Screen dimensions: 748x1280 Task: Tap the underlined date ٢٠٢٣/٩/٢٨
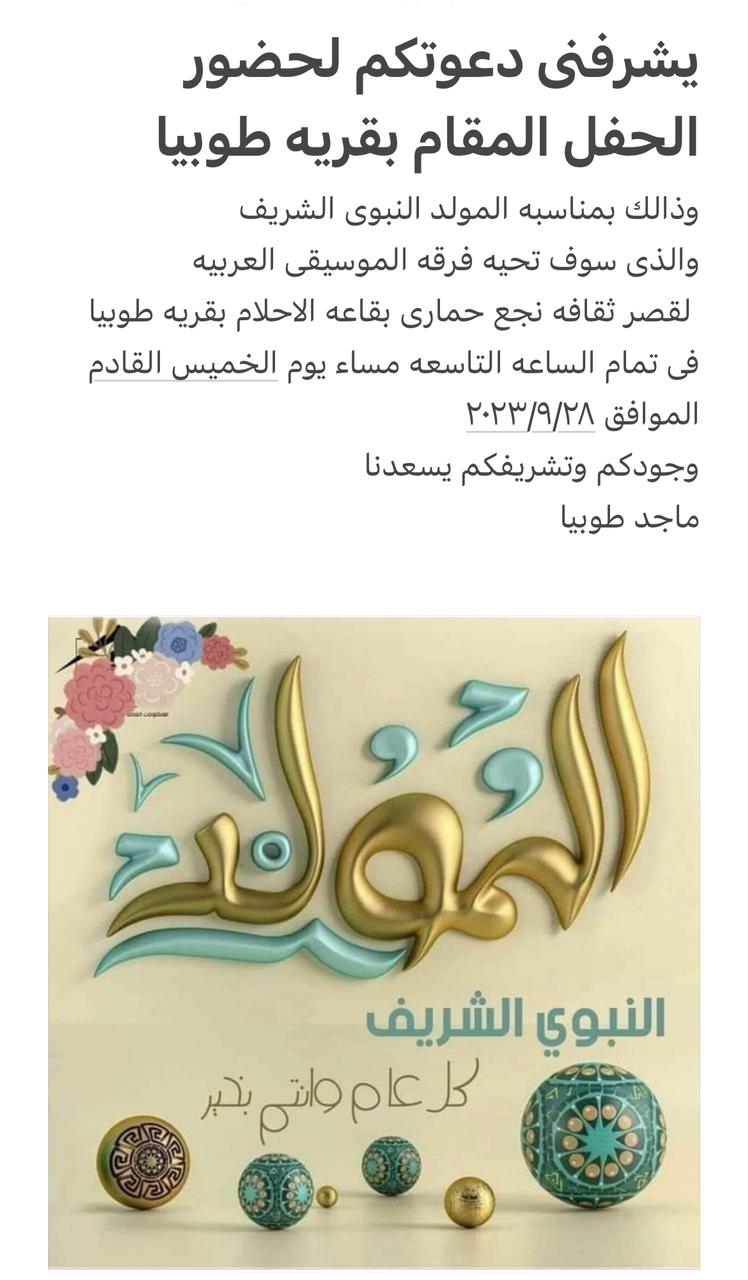pos(531,414)
